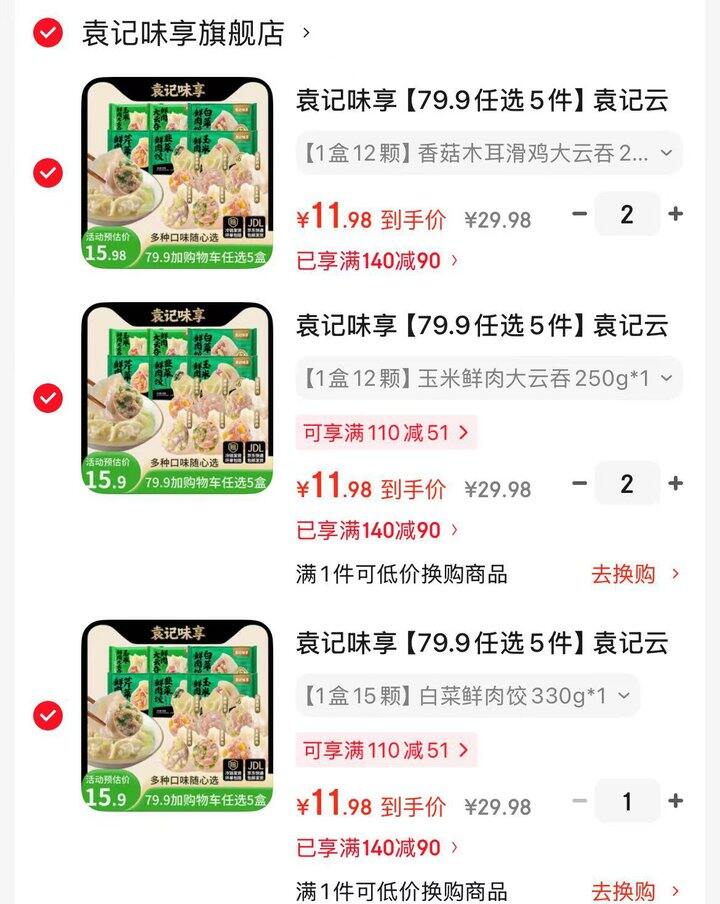The image size is (720, 904).
Task: Edit quantity field of 白菜鲜肉饺
Action: pos(627,801)
